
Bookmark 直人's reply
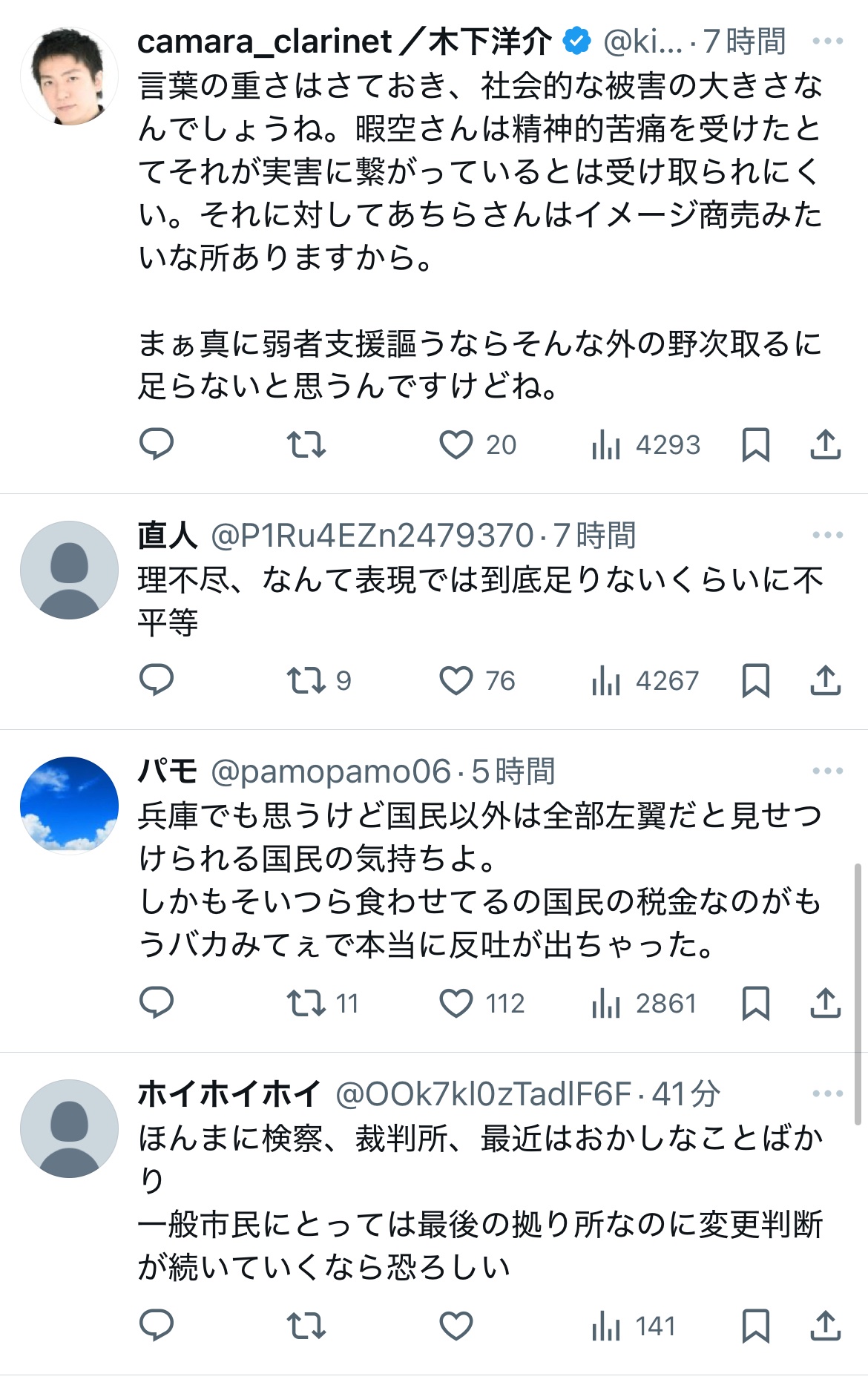coord(755,680)
